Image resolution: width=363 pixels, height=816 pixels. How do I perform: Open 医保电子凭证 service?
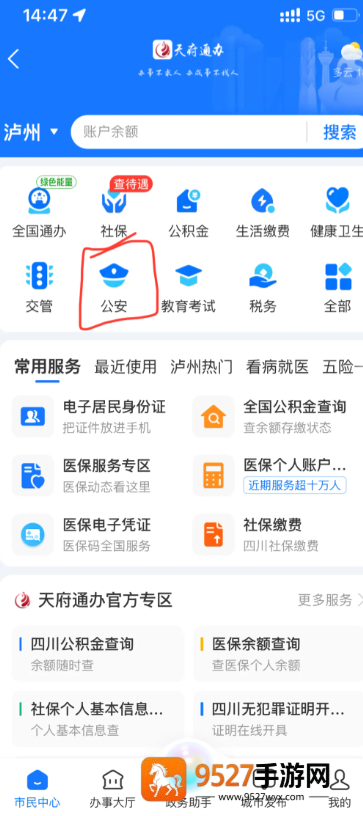coord(94,534)
